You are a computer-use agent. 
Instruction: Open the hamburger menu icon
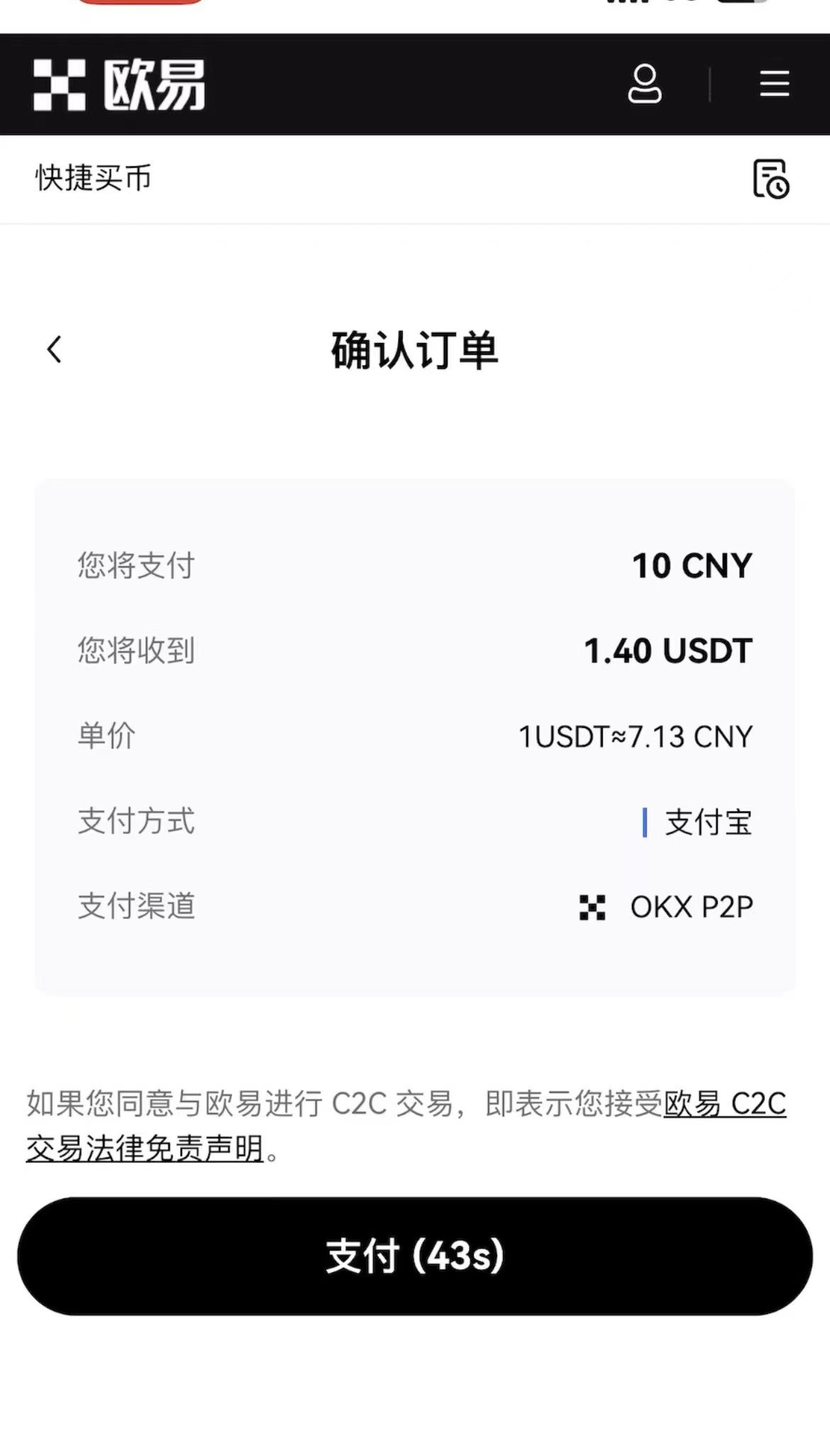[775, 84]
